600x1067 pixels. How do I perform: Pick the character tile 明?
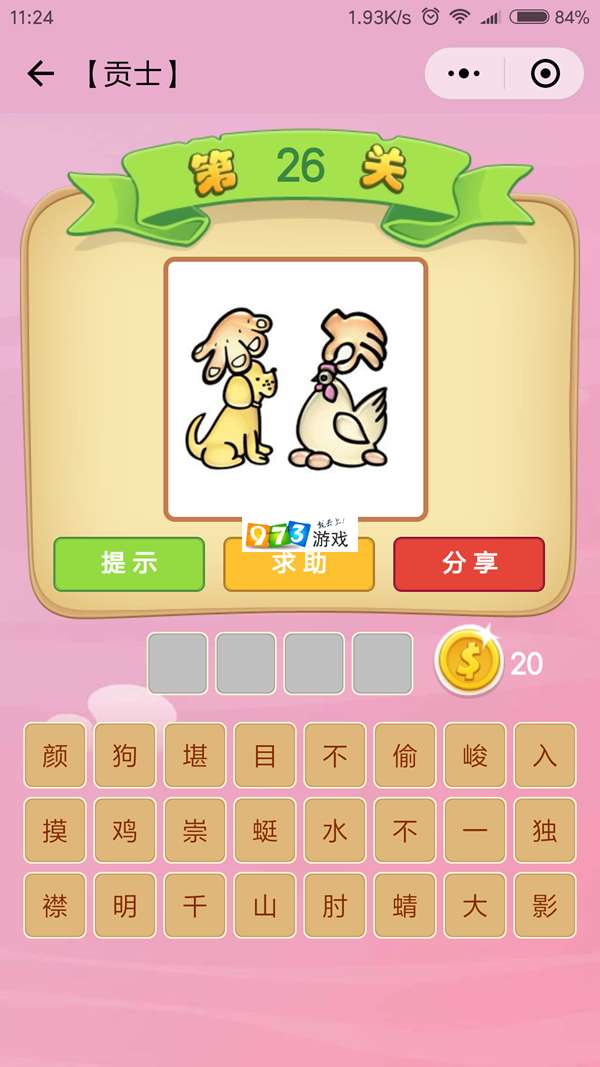point(125,905)
